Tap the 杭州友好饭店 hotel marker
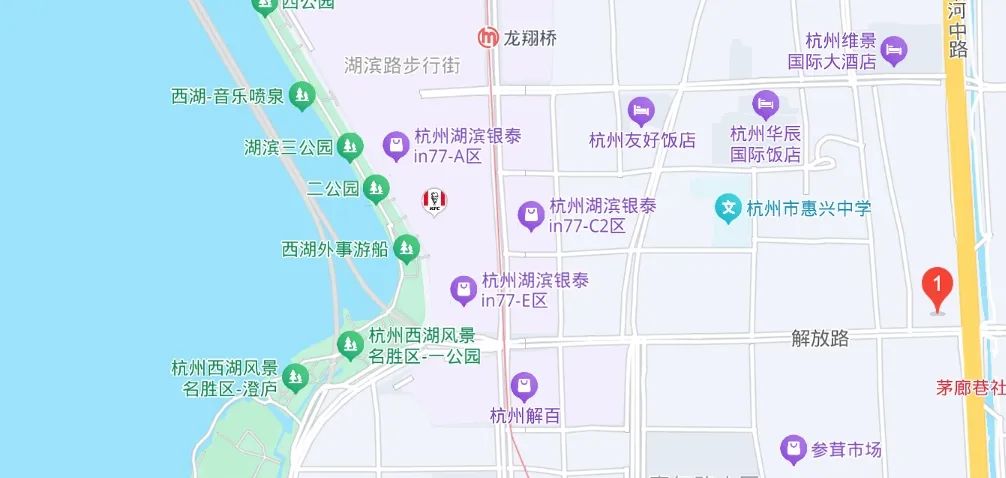1006x478 pixels. click(640, 109)
